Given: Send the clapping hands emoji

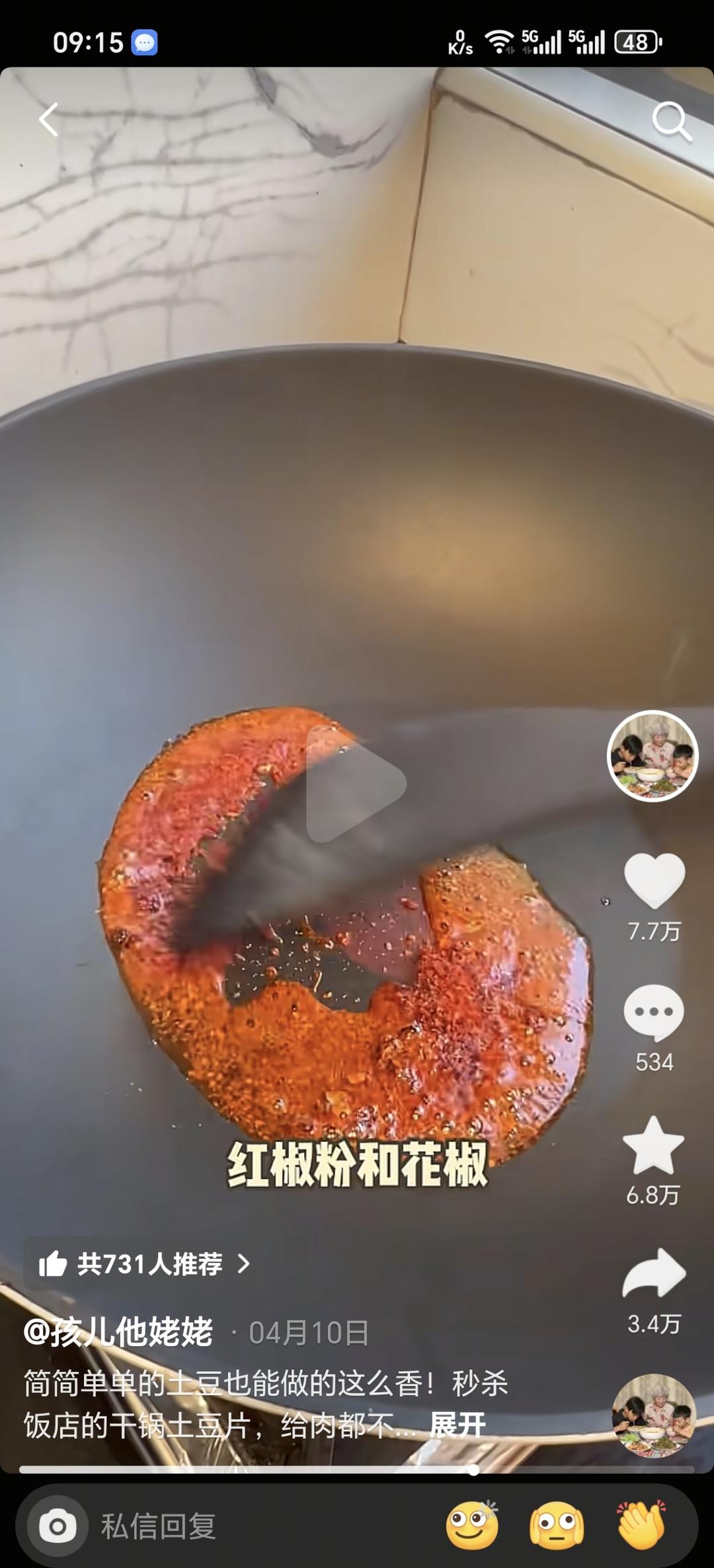Looking at the screenshot, I should tap(641, 1525).
